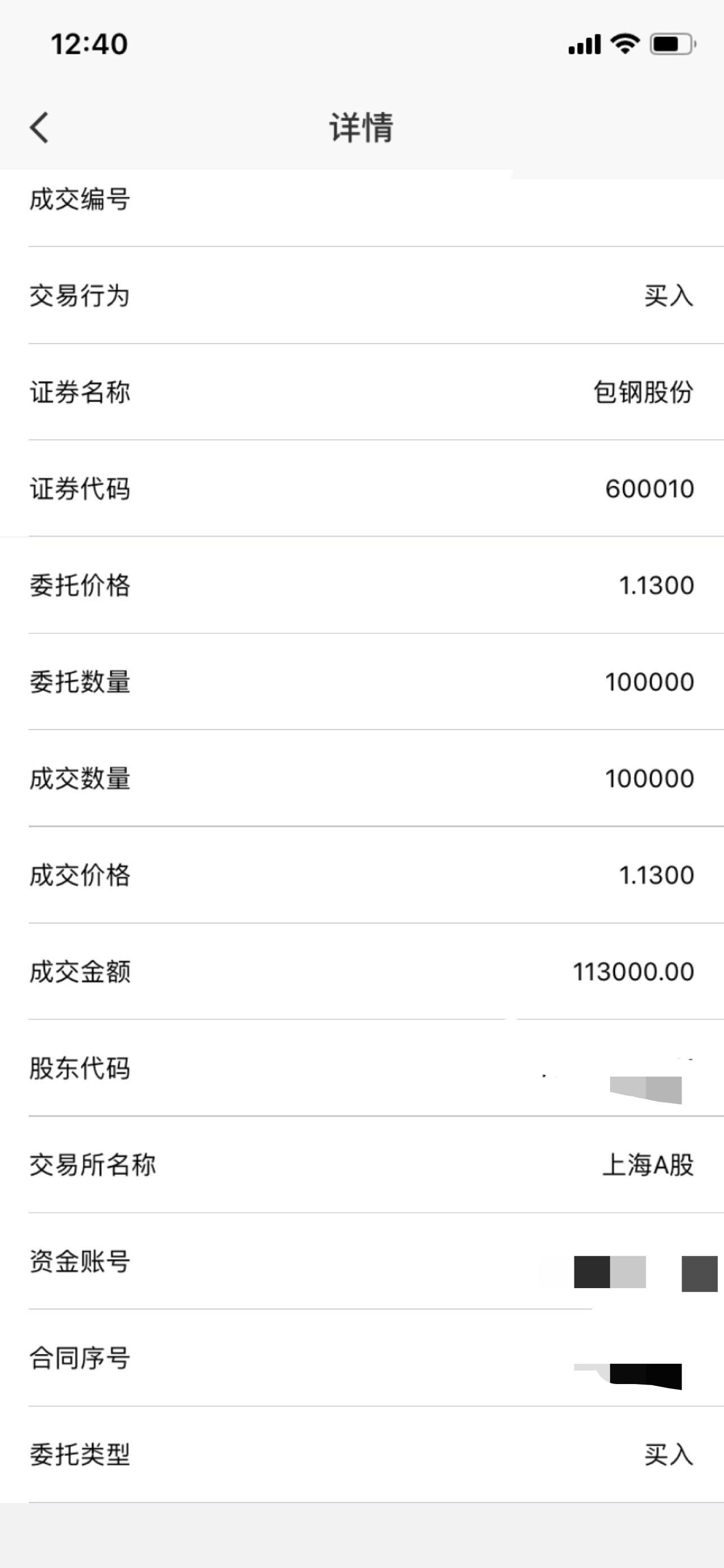The height and width of the screenshot is (1568, 724).
Task: Open the 资金账号 row
Action: click(x=362, y=1261)
